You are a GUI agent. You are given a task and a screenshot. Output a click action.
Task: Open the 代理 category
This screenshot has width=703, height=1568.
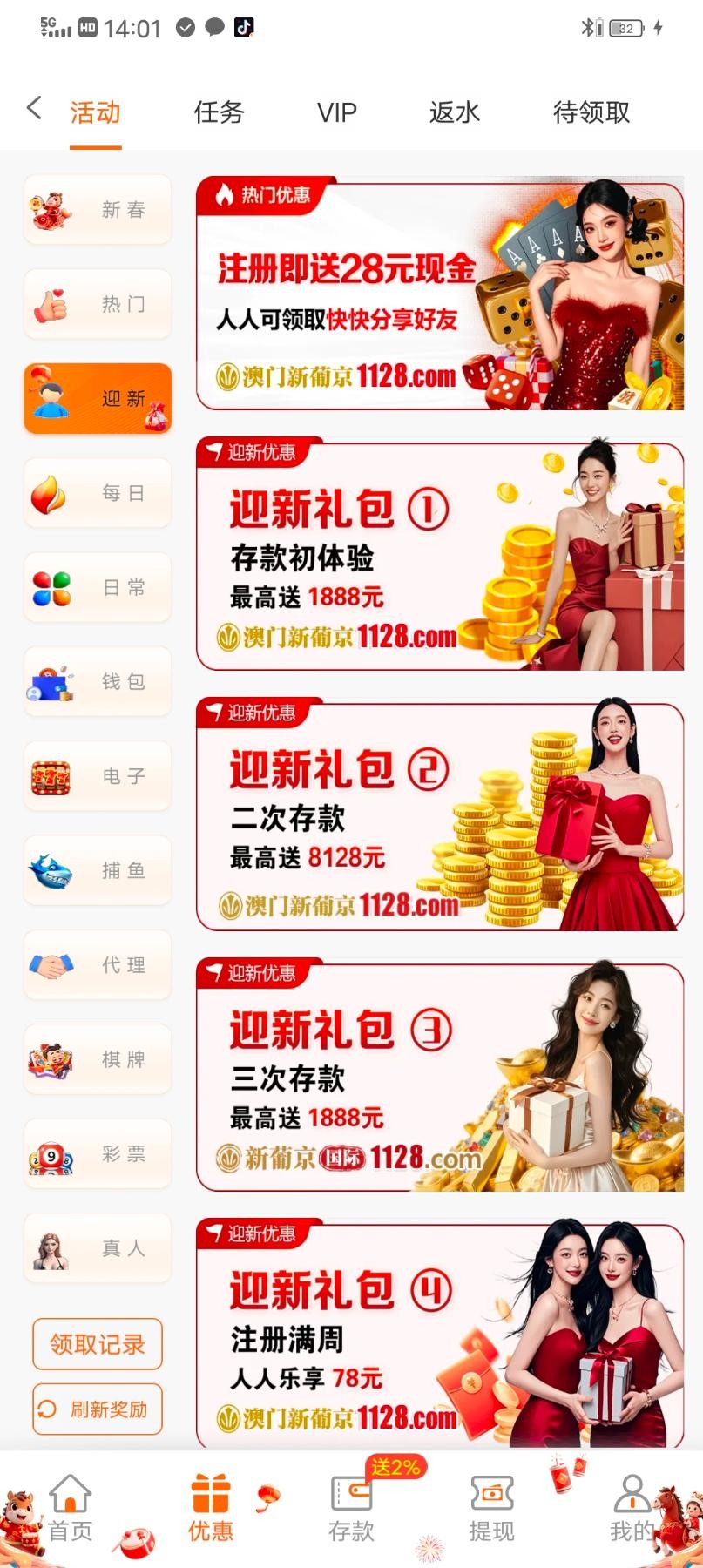pos(98,965)
